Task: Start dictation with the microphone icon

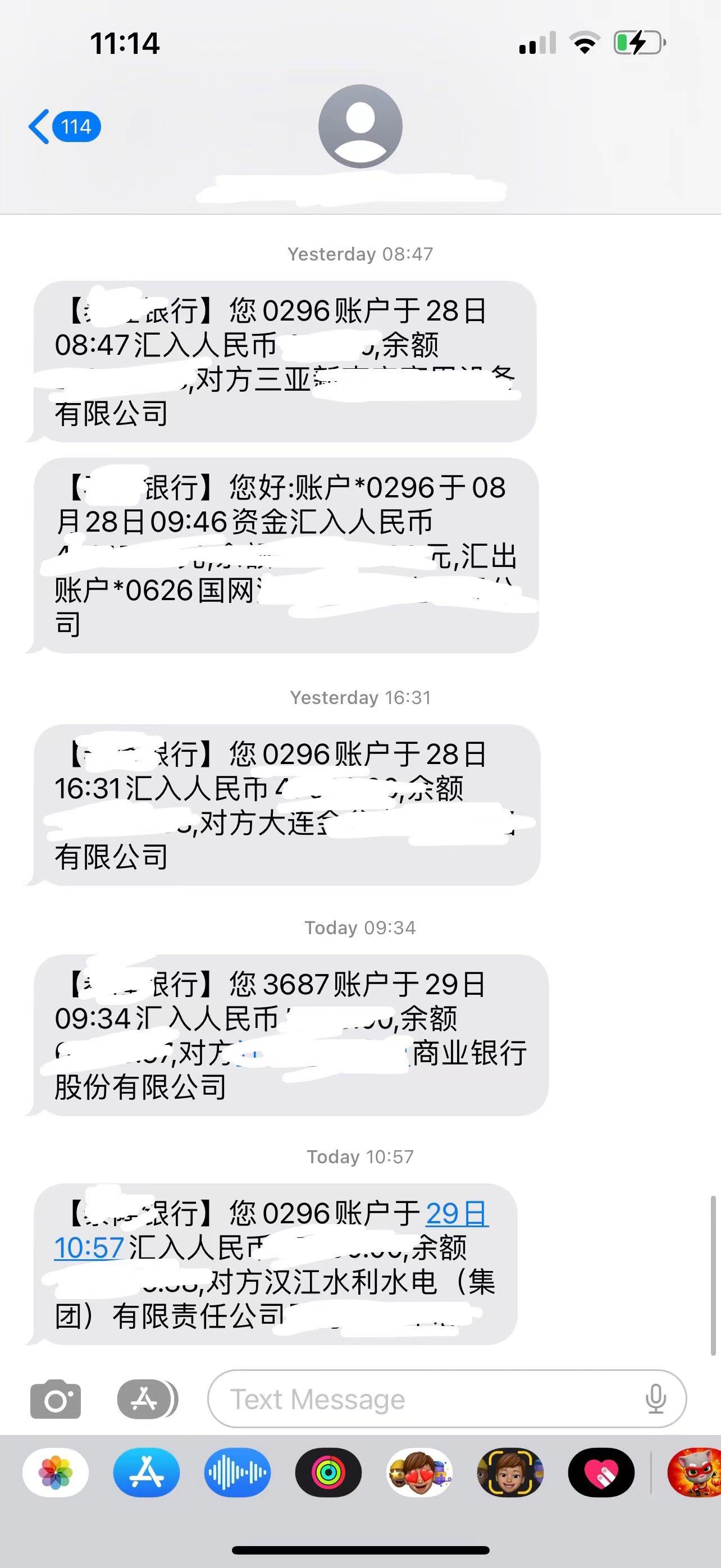Action: click(655, 1399)
